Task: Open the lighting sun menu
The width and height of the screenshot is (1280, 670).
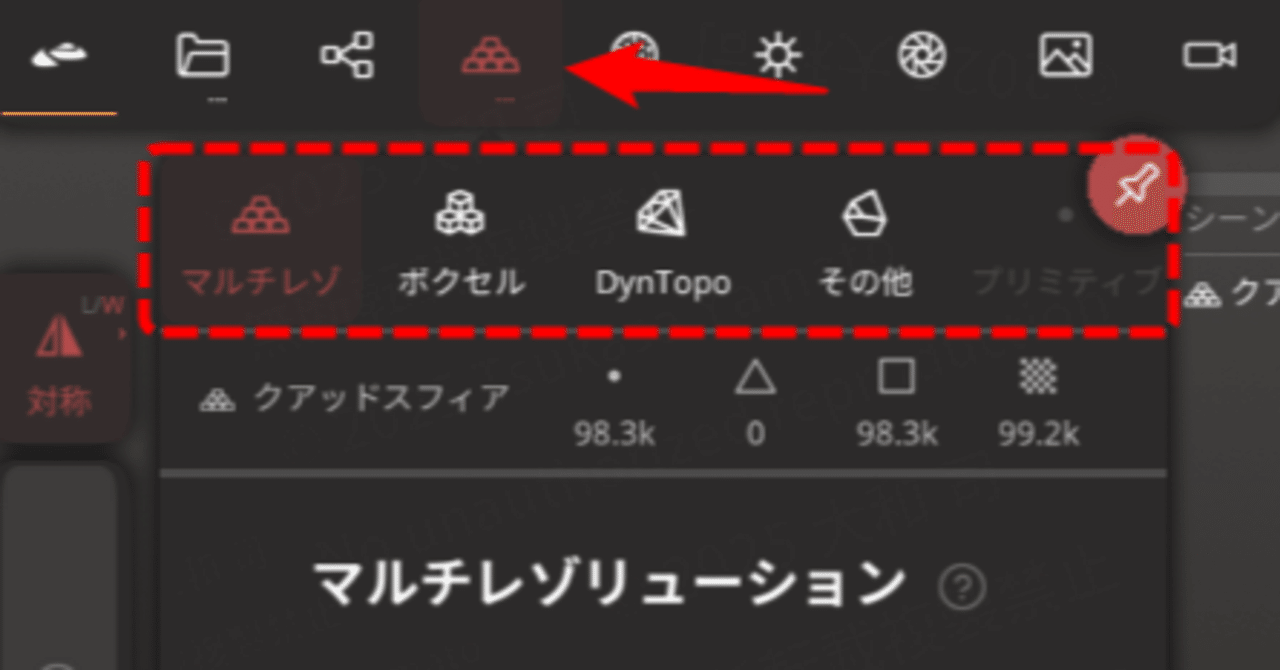Action: pyautogui.click(x=777, y=55)
